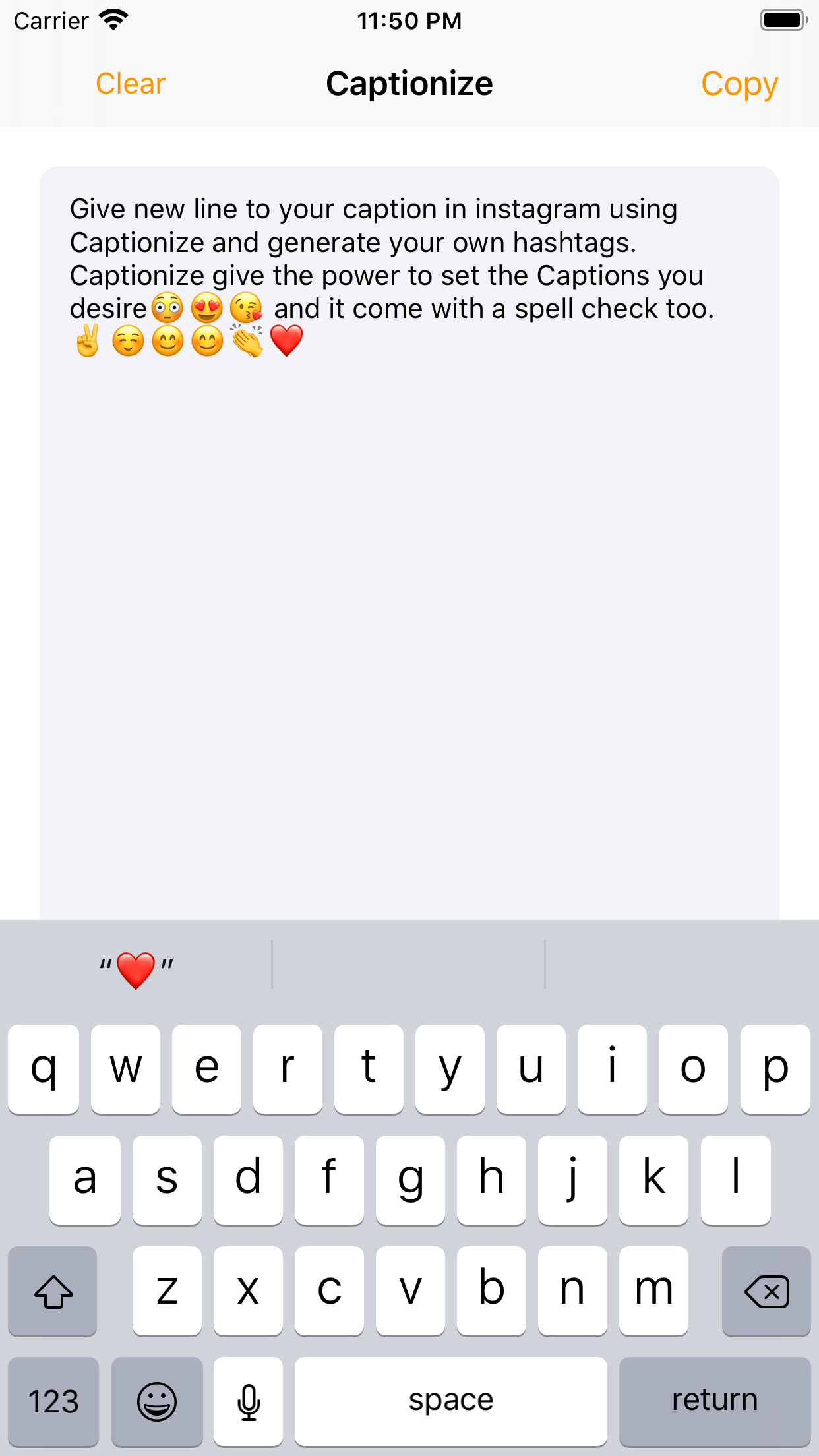Start voice dictation with the microphone
The height and width of the screenshot is (1456, 819).
[248, 1400]
